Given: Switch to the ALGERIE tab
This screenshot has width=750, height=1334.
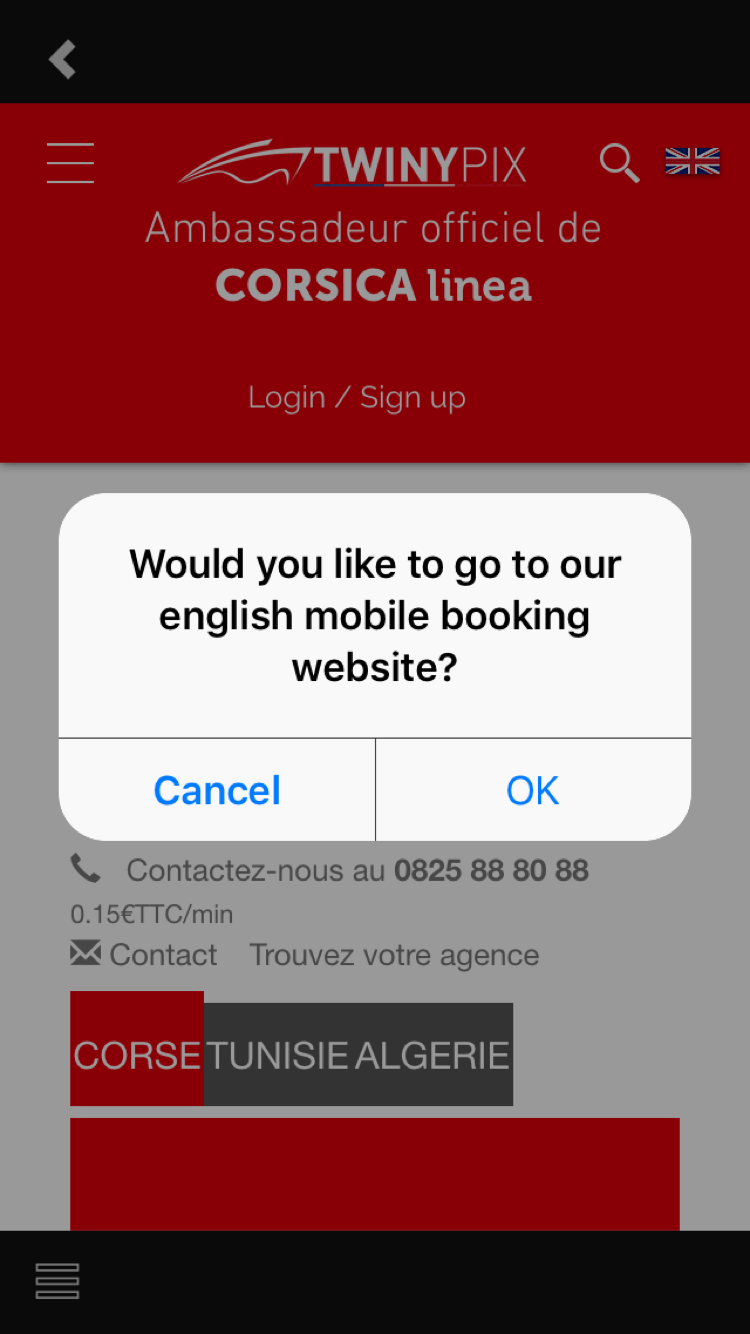Looking at the screenshot, I should click(x=432, y=1055).
